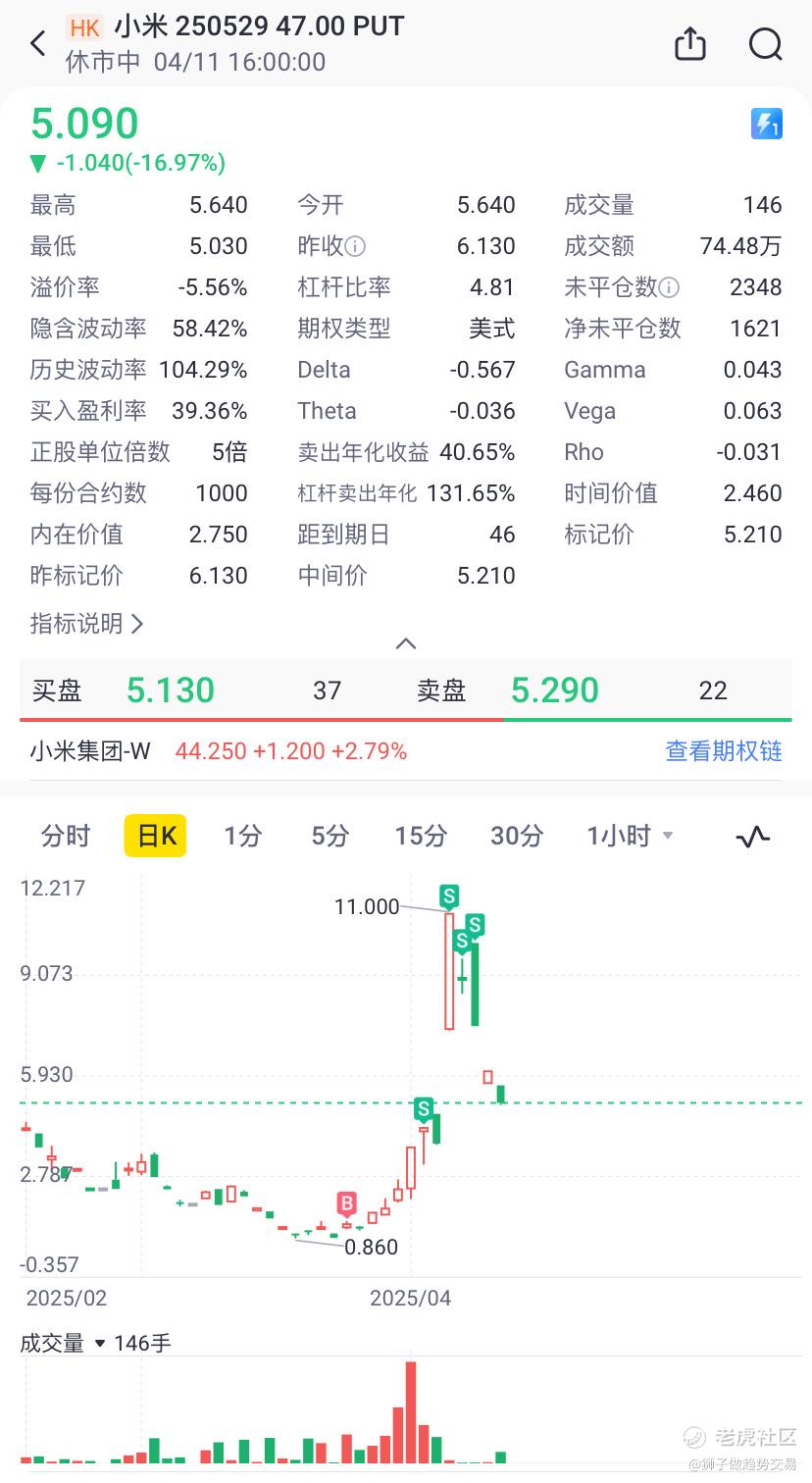This screenshot has height=1483, width=812.
Task: Open 指标说明 indicator explanation
Action: [x=86, y=624]
